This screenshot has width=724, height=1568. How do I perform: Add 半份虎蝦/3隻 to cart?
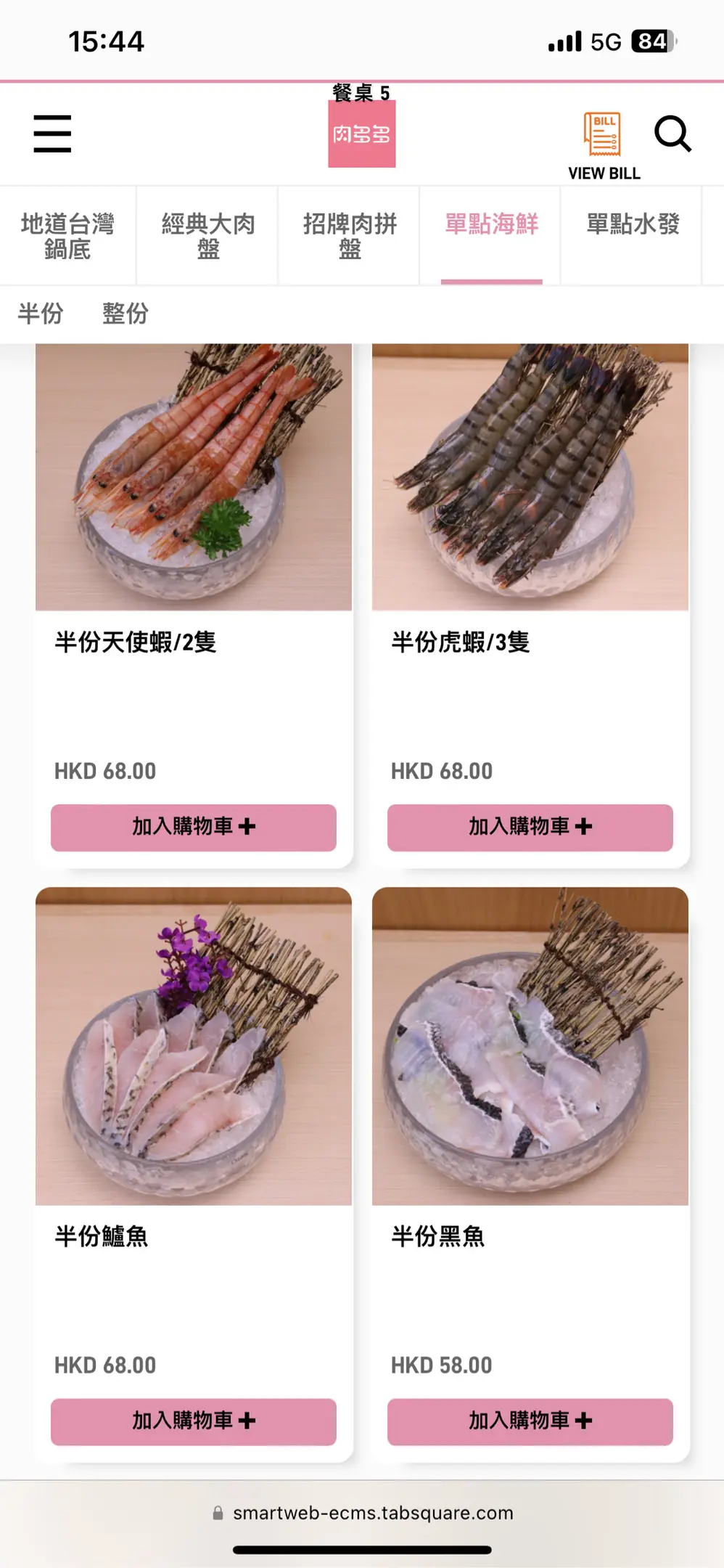(530, 827)
